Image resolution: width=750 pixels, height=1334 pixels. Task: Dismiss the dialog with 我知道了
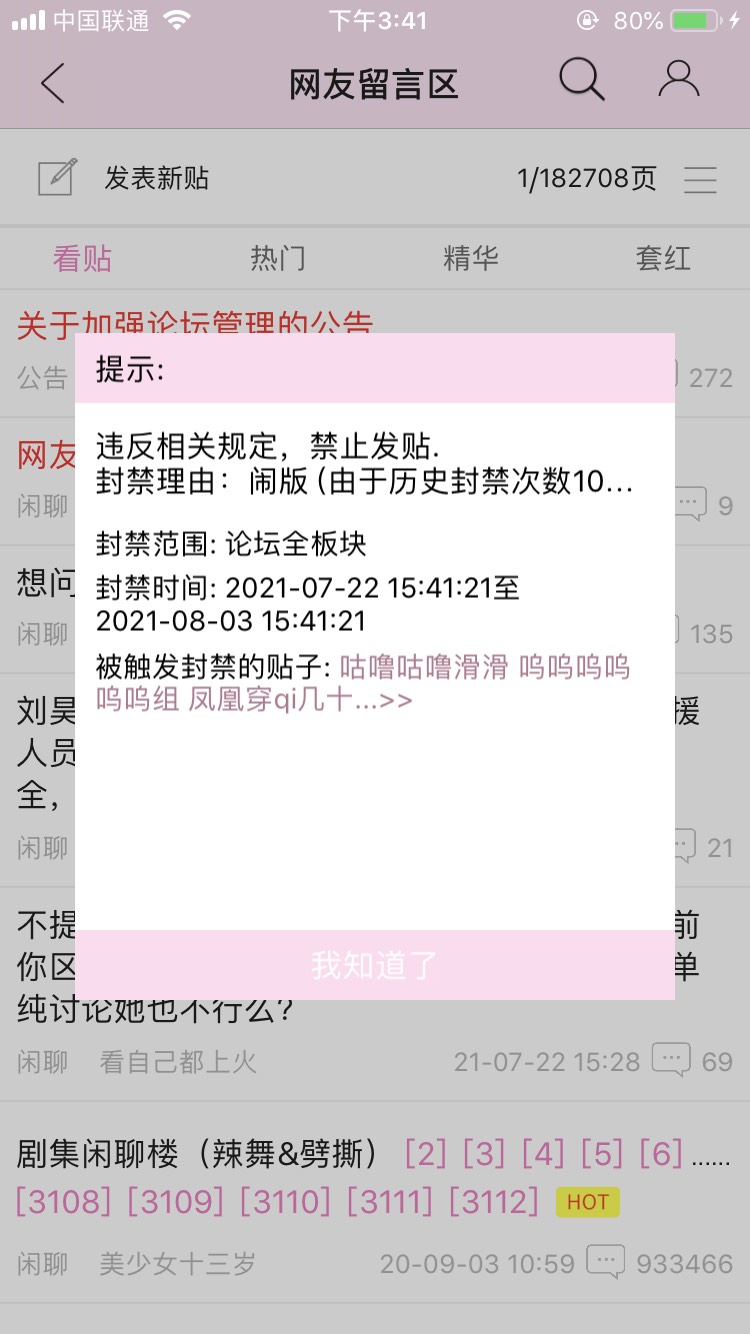(374, 965)
